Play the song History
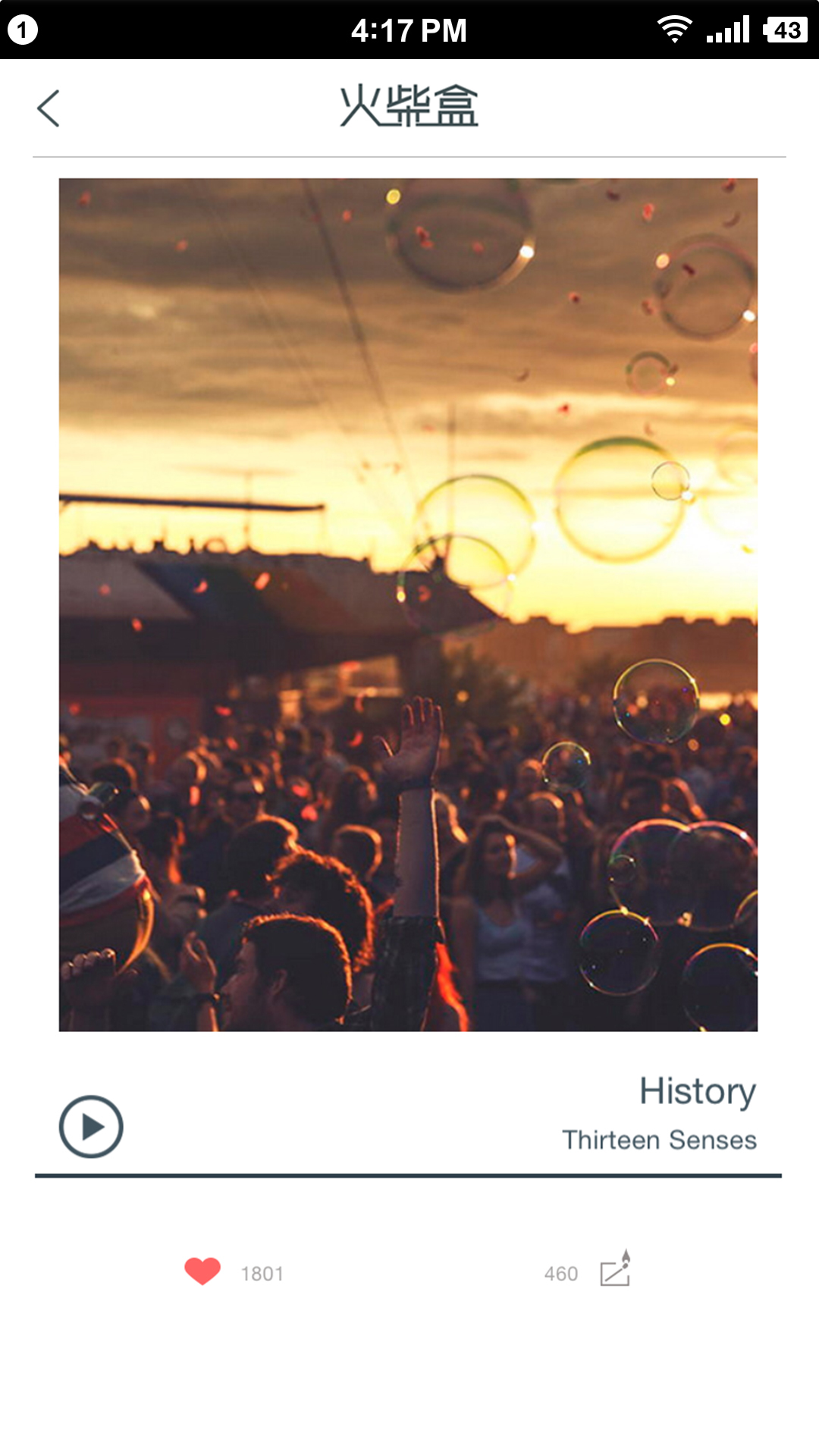The image size is (819, 1456). coord(91,1126)
